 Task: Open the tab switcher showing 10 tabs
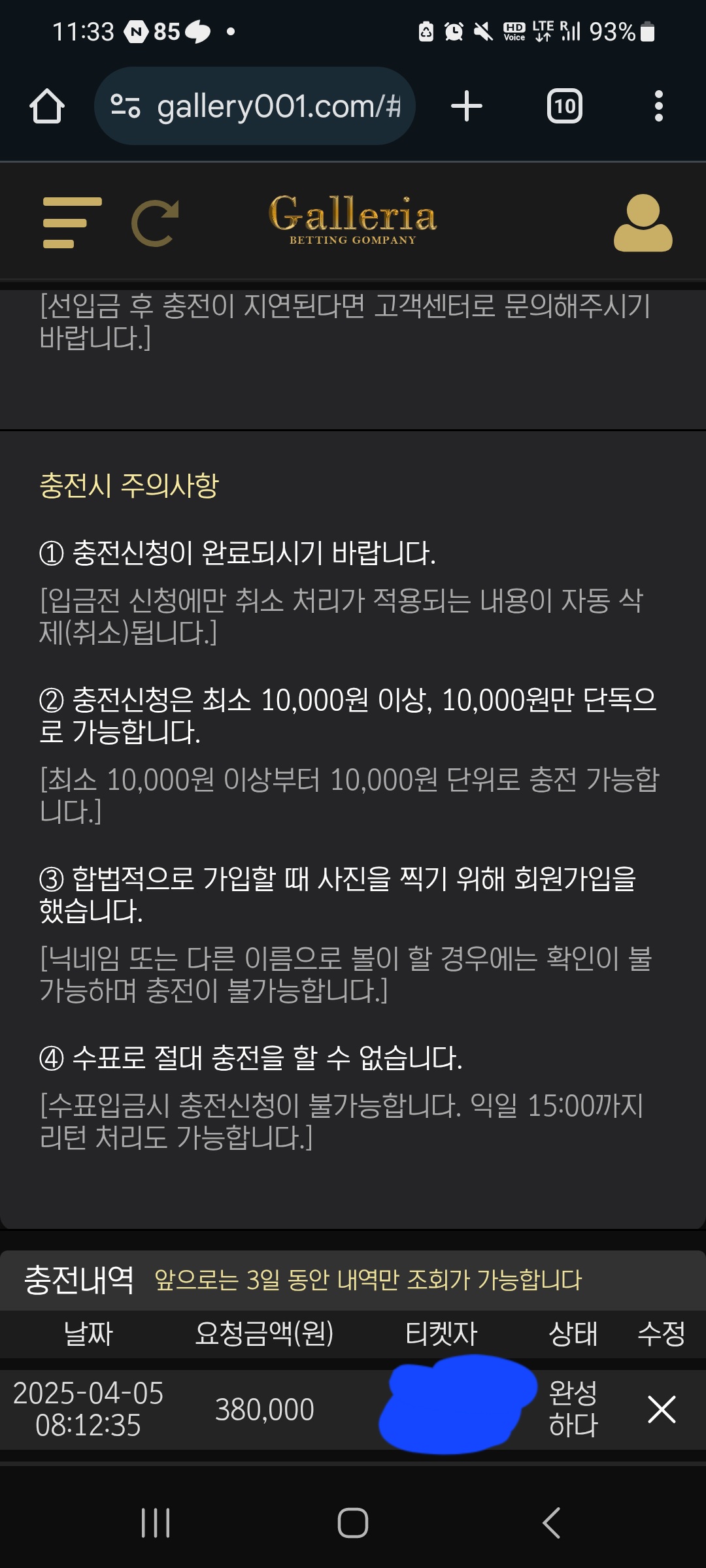pyautogui.click(x=564, y=106)
